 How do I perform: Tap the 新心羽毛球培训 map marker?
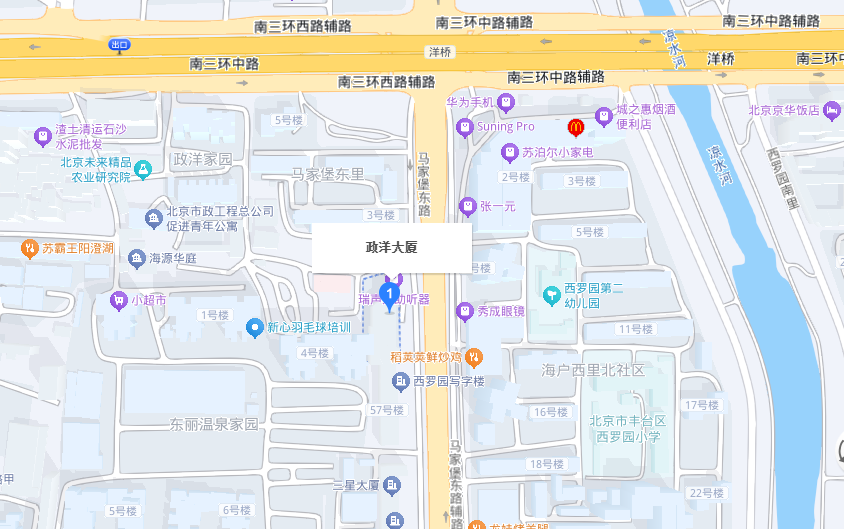tap(255, 327)
